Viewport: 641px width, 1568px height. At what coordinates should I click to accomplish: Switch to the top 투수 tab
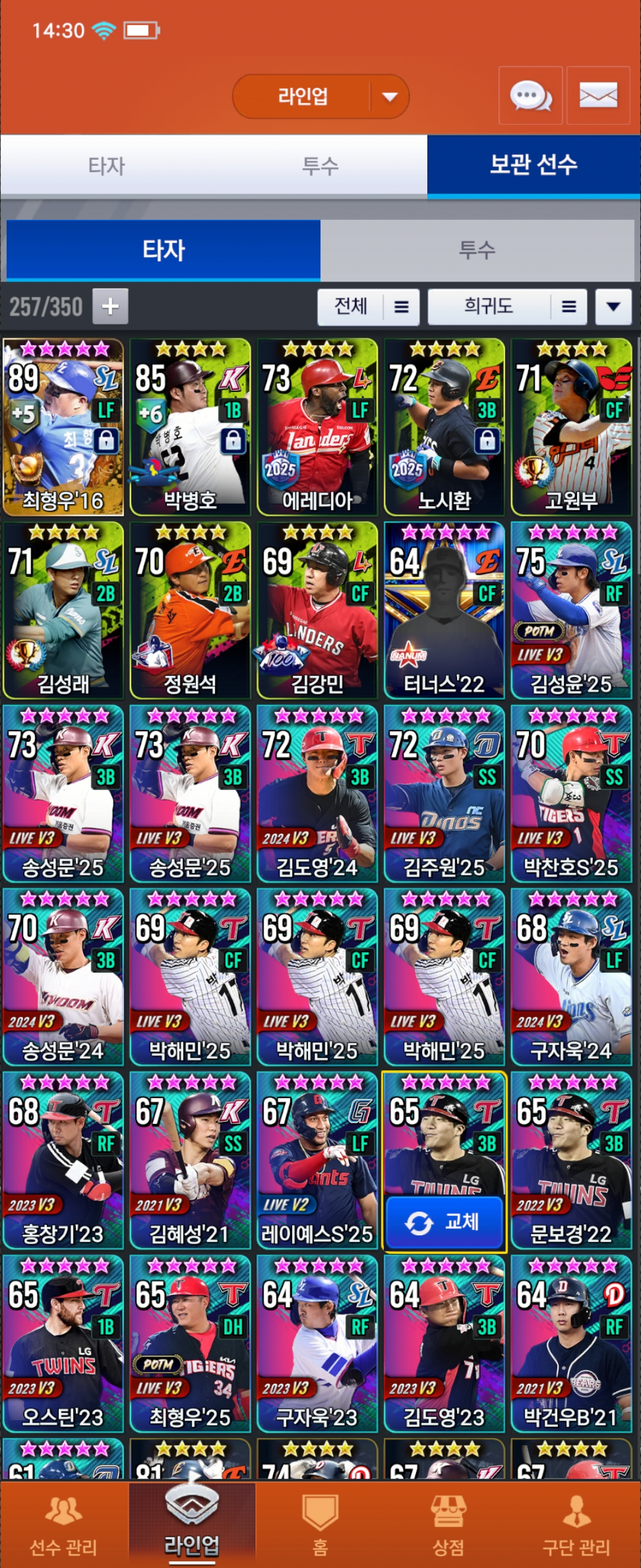320,166
